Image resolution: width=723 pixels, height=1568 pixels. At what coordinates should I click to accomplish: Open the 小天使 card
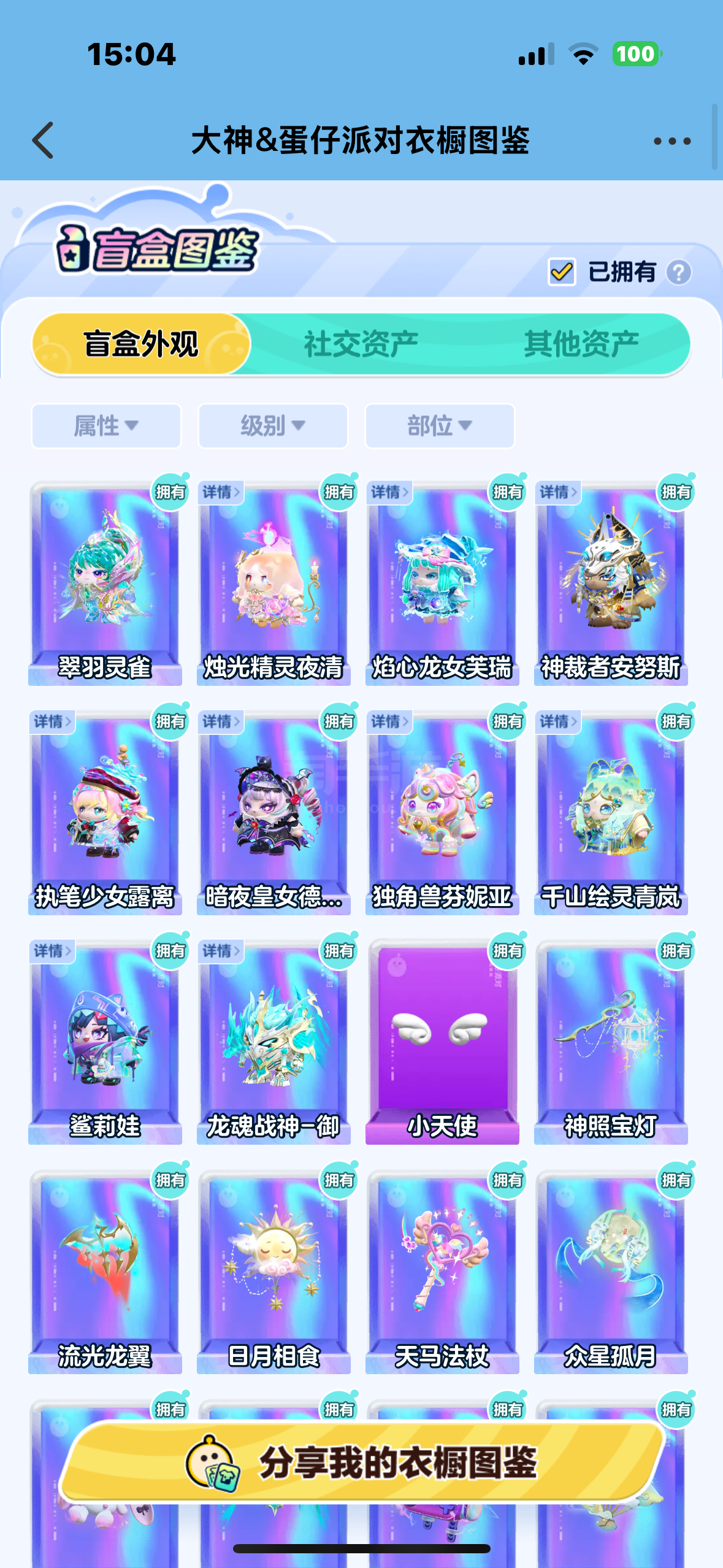pyautogui.click(x=442, y=1043)
